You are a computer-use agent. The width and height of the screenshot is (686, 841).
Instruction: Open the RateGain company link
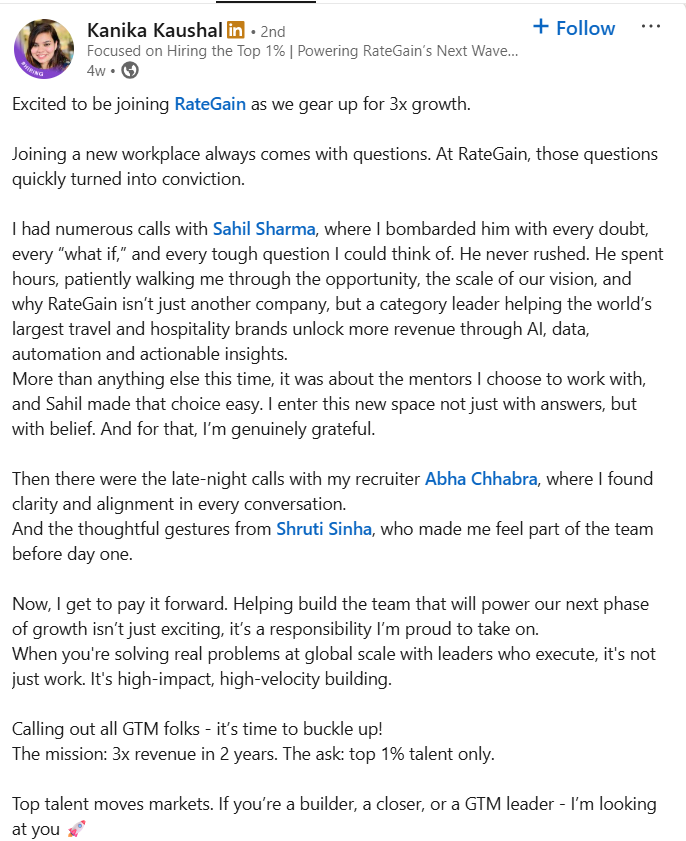pos(210,104)
